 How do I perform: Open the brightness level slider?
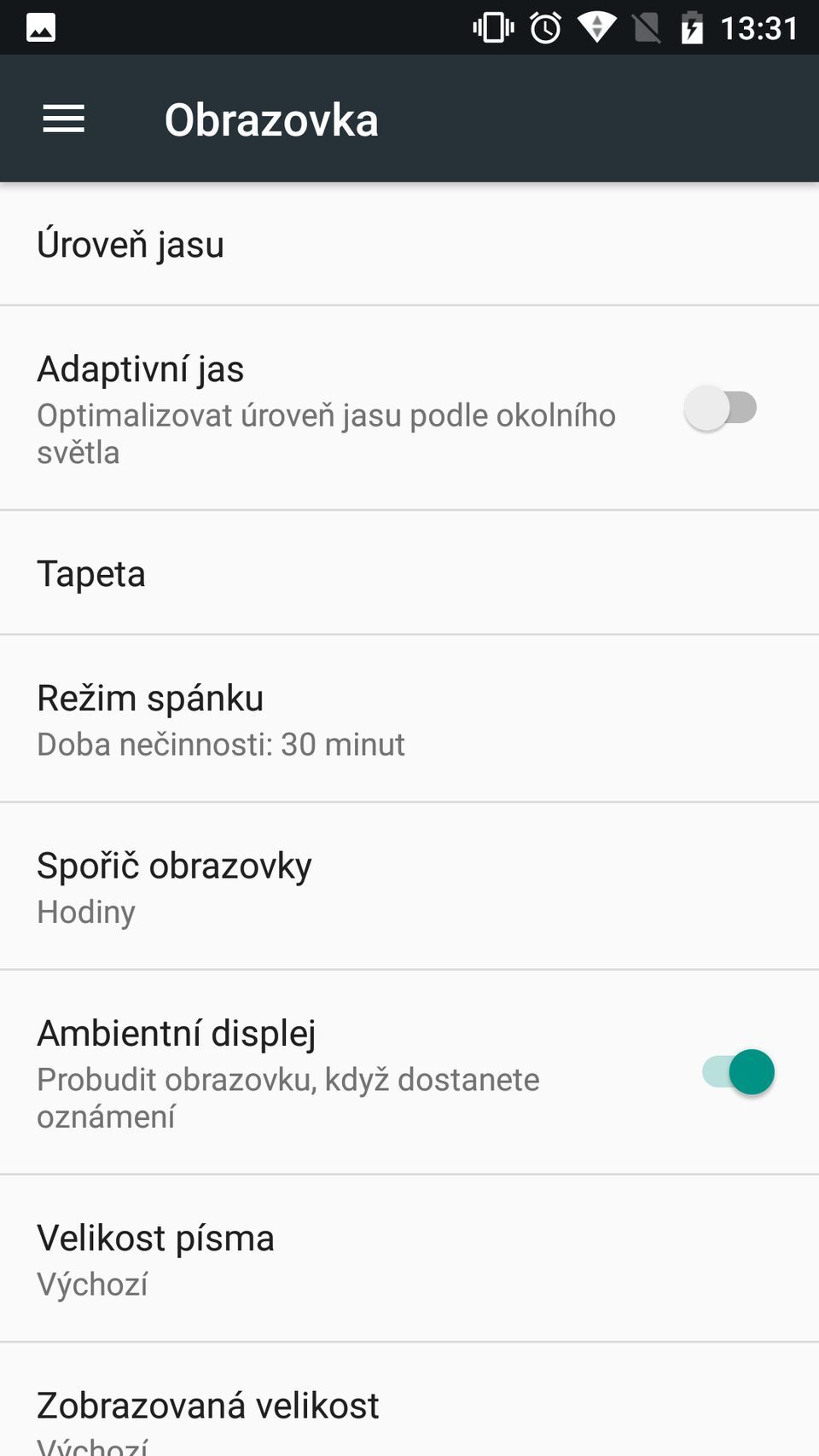point(409,243)
